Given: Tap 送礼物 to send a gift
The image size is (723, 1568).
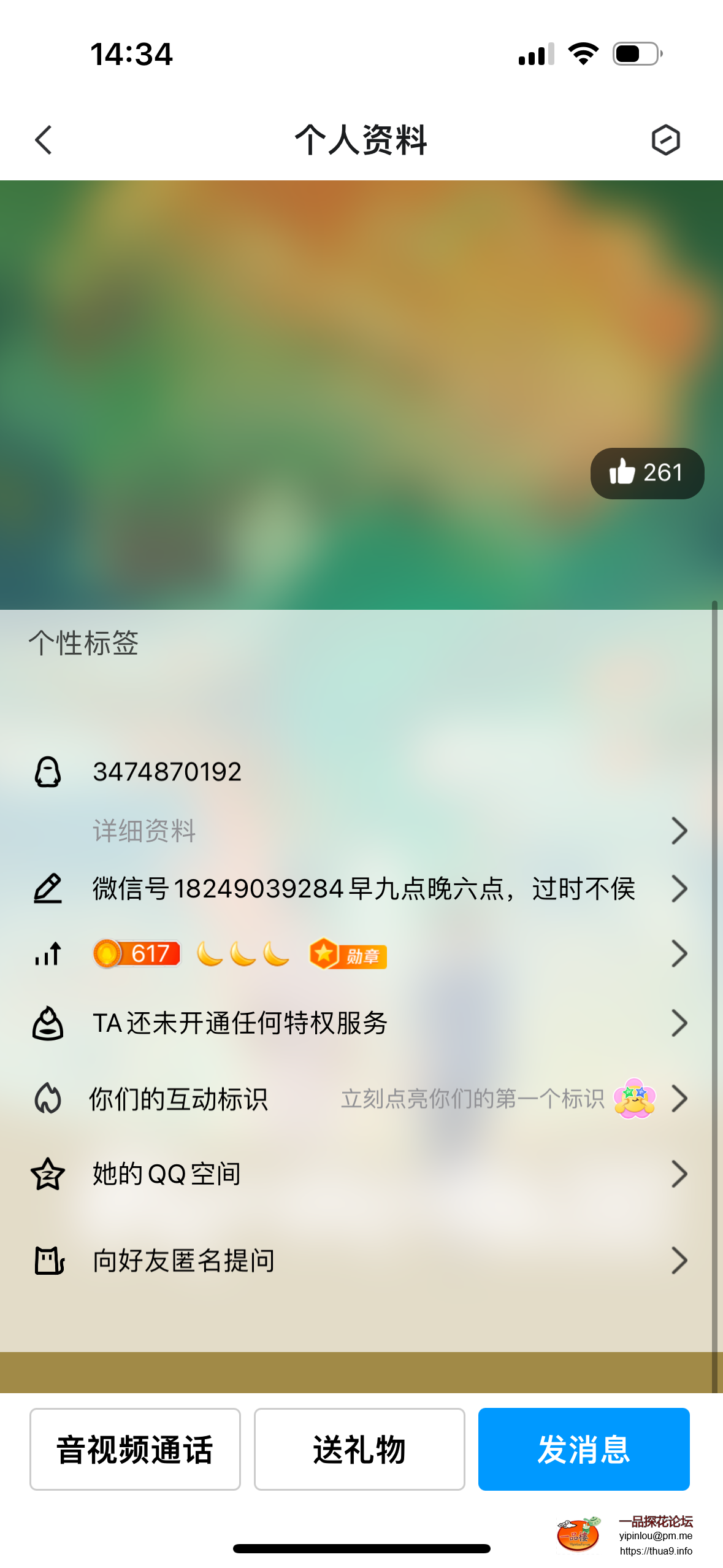Looking at the screenshot, I should coord(359,1449).
